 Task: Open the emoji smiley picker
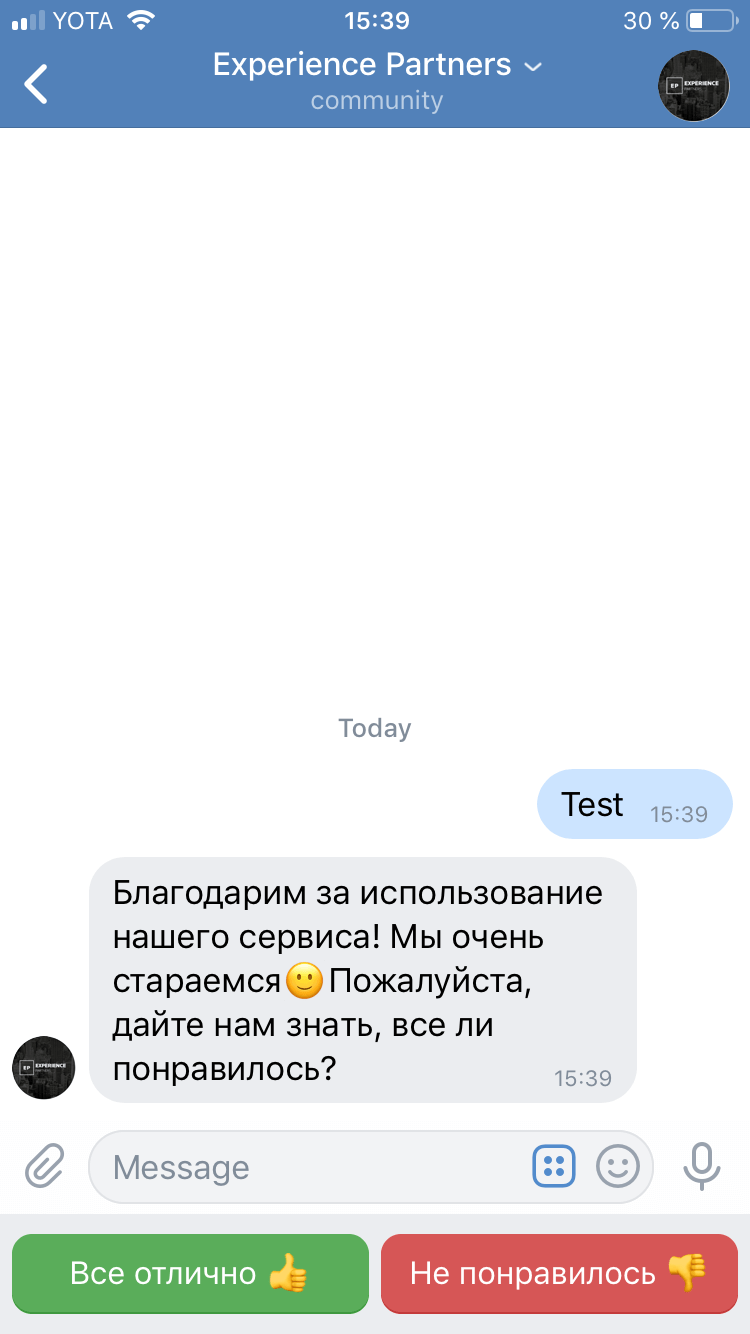(x=617, y=1166)
